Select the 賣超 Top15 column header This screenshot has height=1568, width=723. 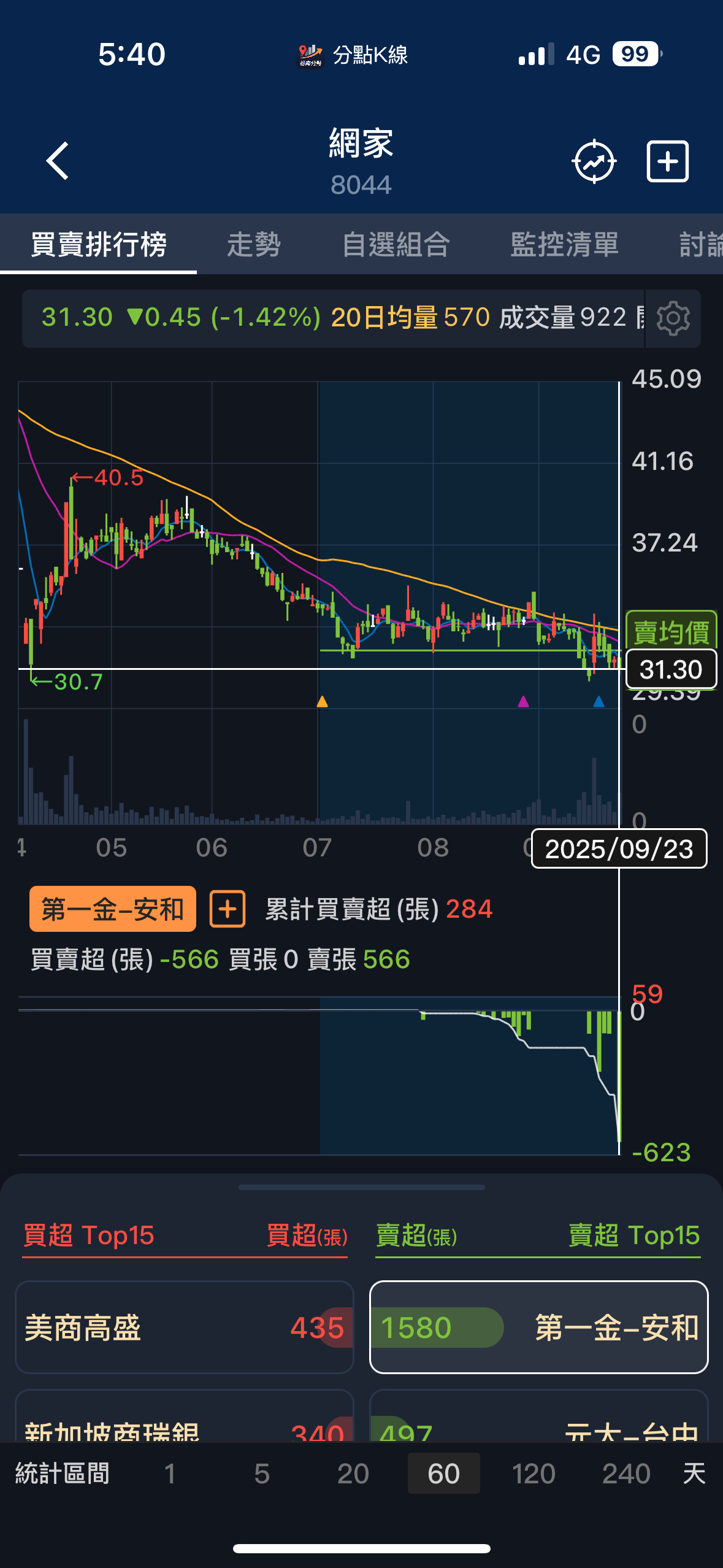coord(633,1236)
